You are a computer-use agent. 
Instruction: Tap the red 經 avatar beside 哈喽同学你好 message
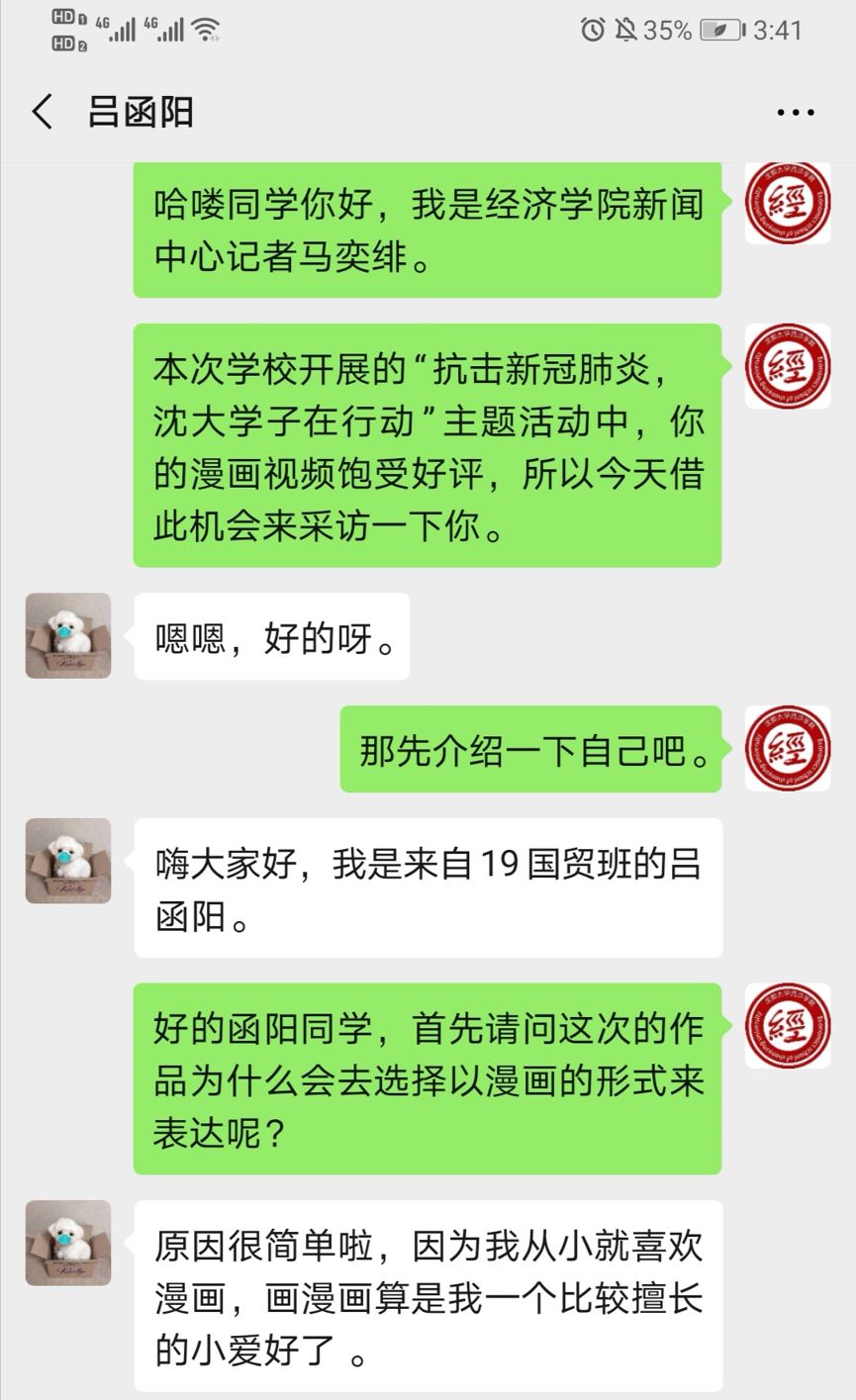pyautogui.click(x=788, y=203)
